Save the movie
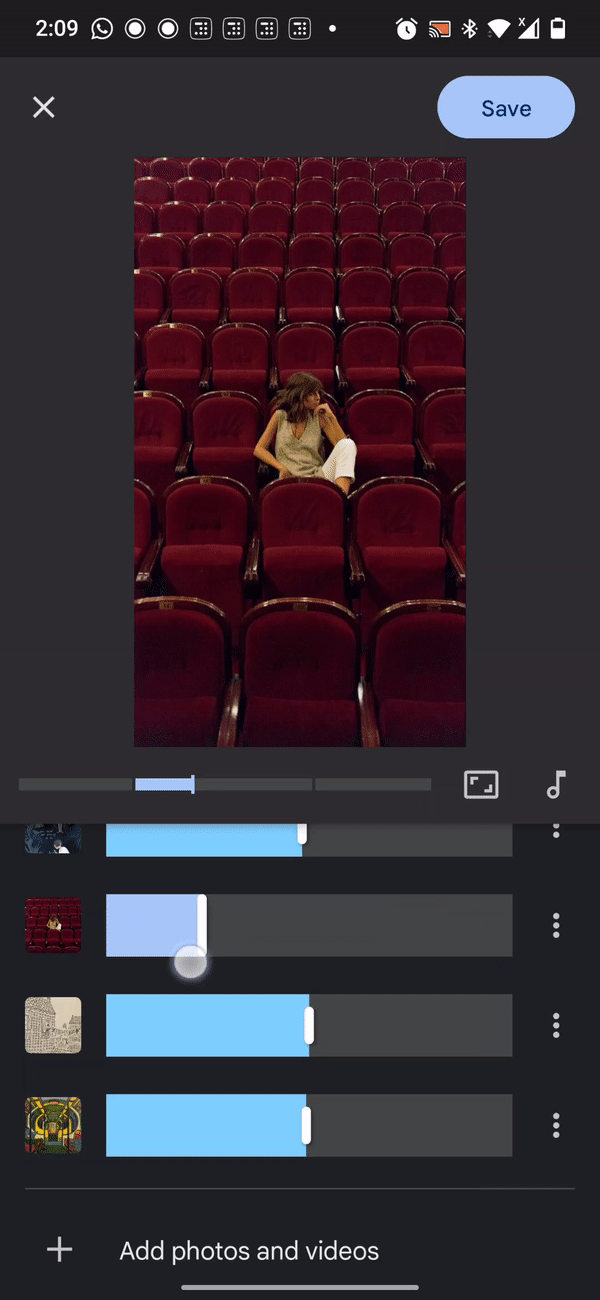600x1300 pixels. click(x=506, y=107)
